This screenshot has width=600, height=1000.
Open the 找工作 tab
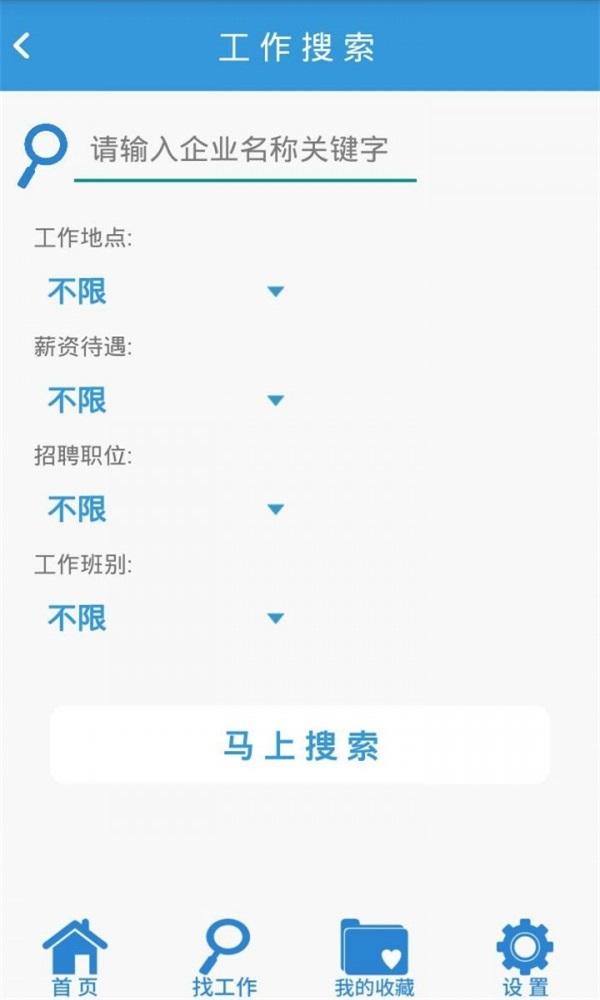point(224,957)
